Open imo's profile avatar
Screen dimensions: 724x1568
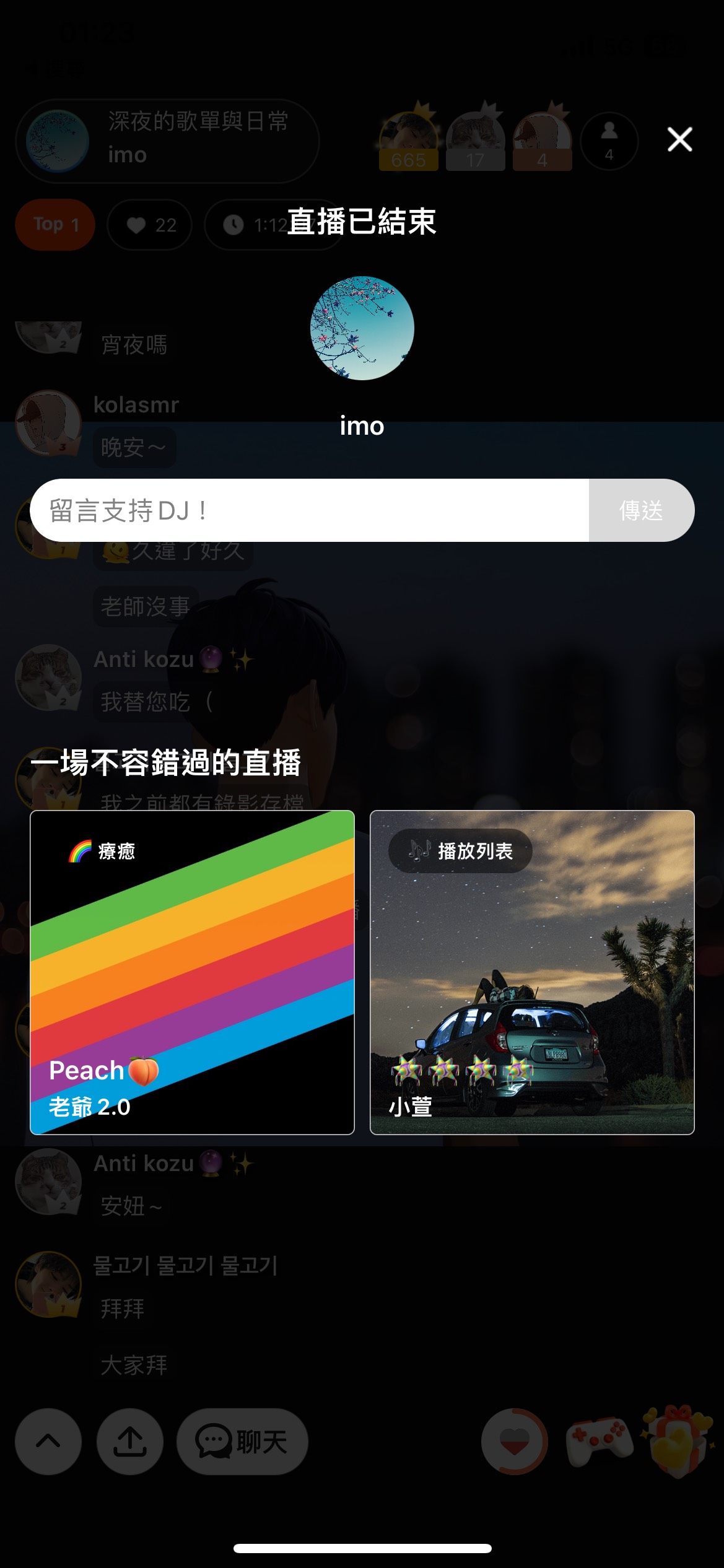pyautogui.click(x=362, y=328)
